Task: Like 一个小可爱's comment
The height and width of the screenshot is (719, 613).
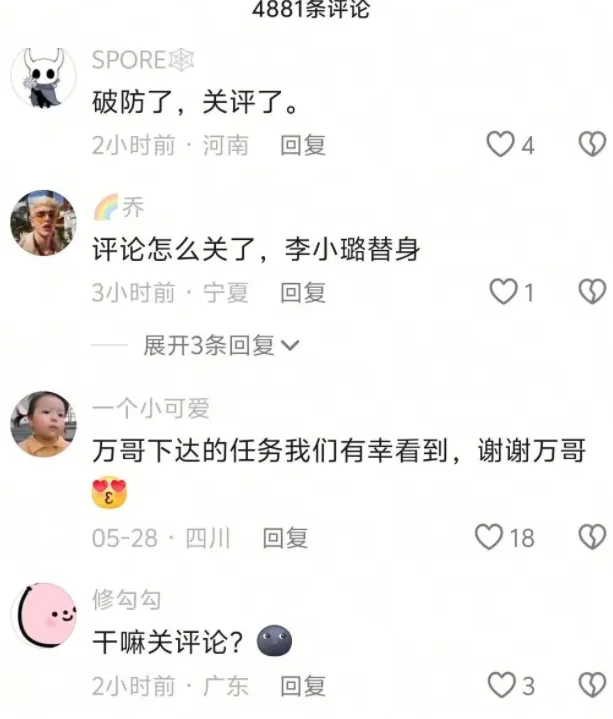Action: click(489, 538)
